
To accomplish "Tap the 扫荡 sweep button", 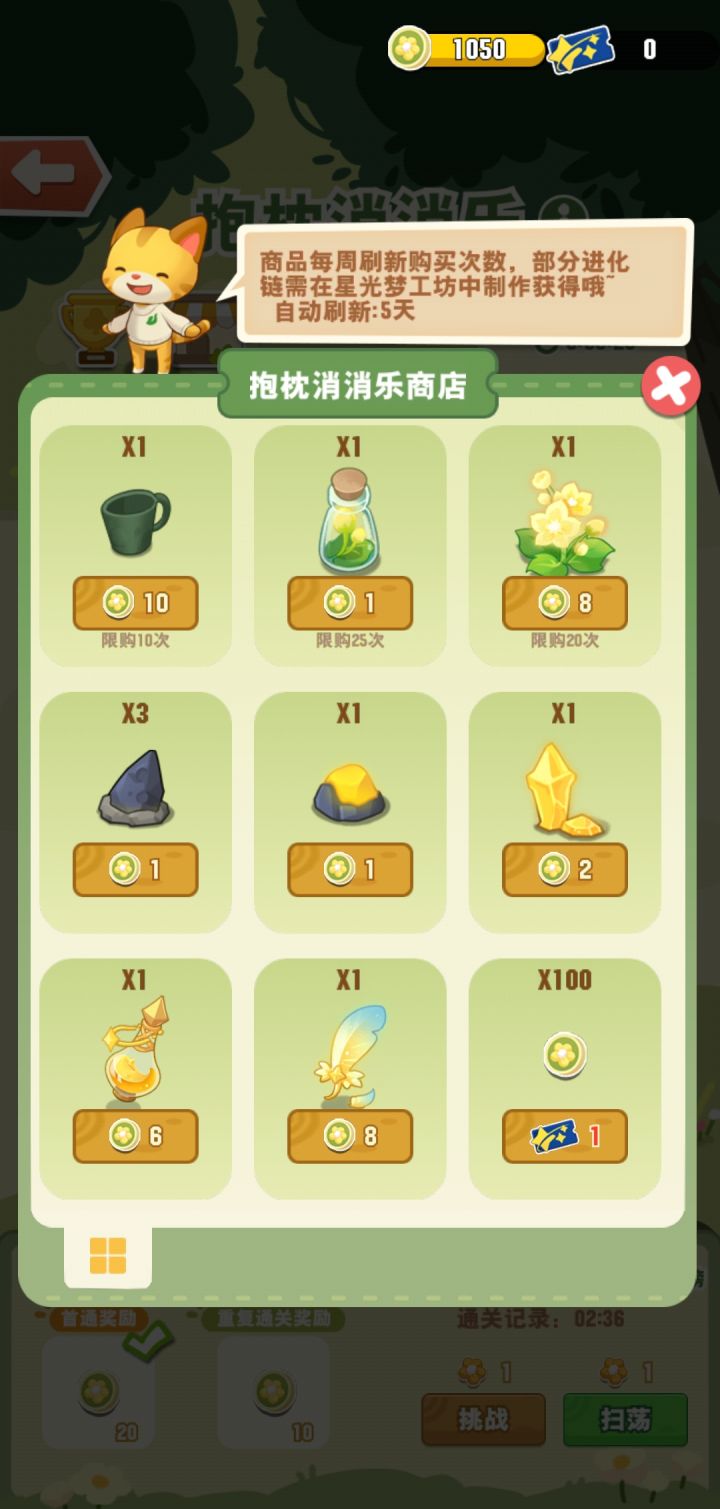I will coord(627,1419).
